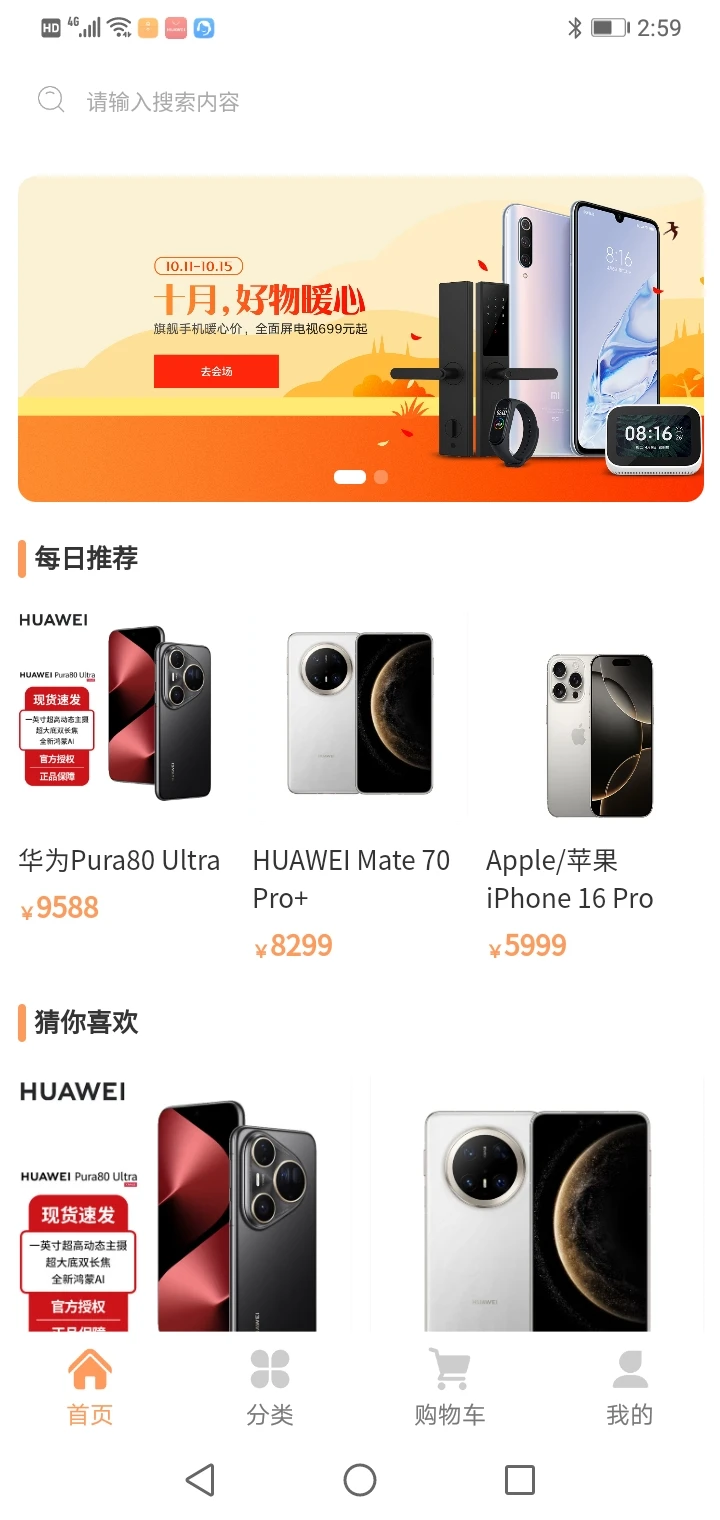720x1520 pixels.
Task: Click the search magnifier icon
Action: [x=49, y=99]
